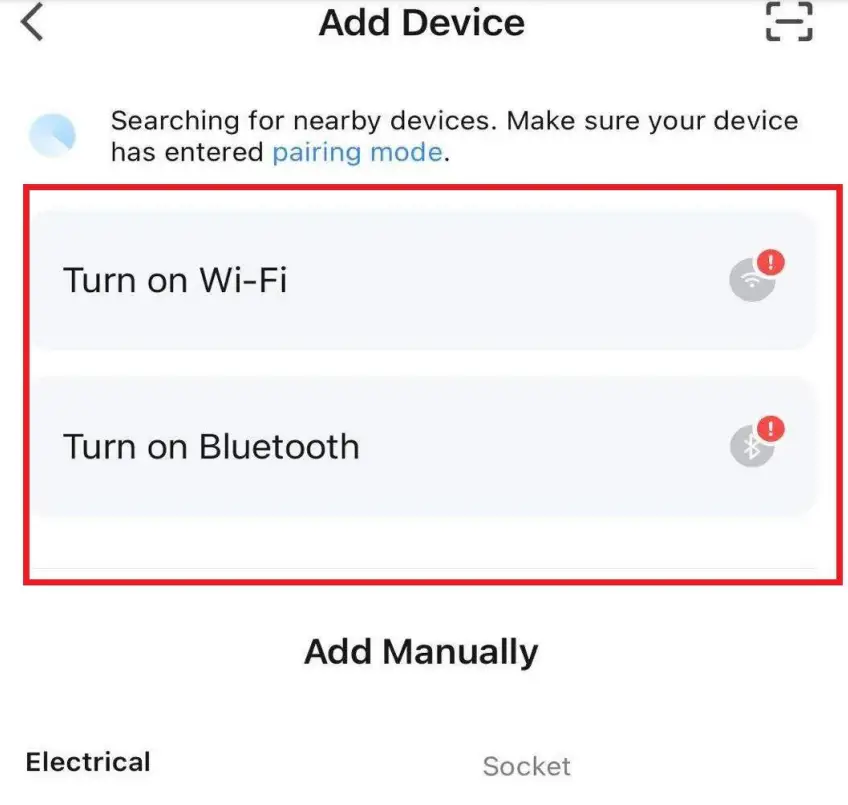
Task: Open the Socket device type
Action: coord(526,767)
